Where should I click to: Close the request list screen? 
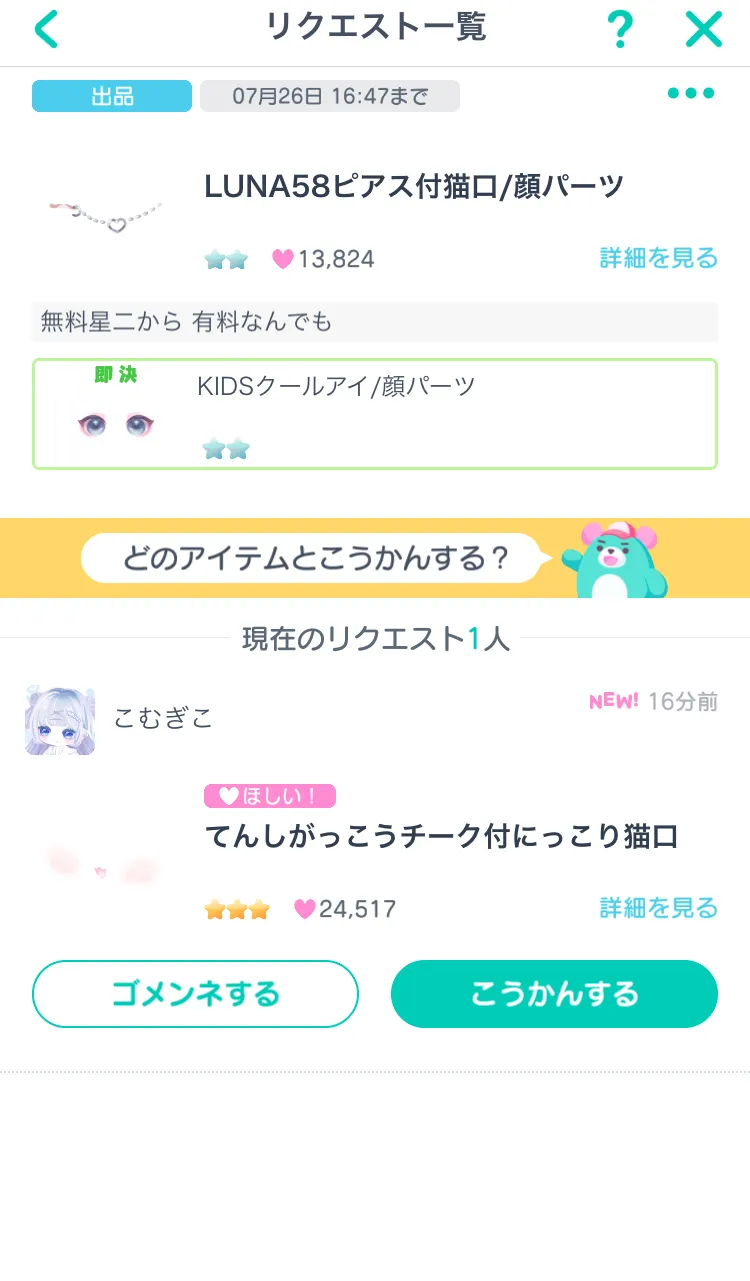point(704,29)
